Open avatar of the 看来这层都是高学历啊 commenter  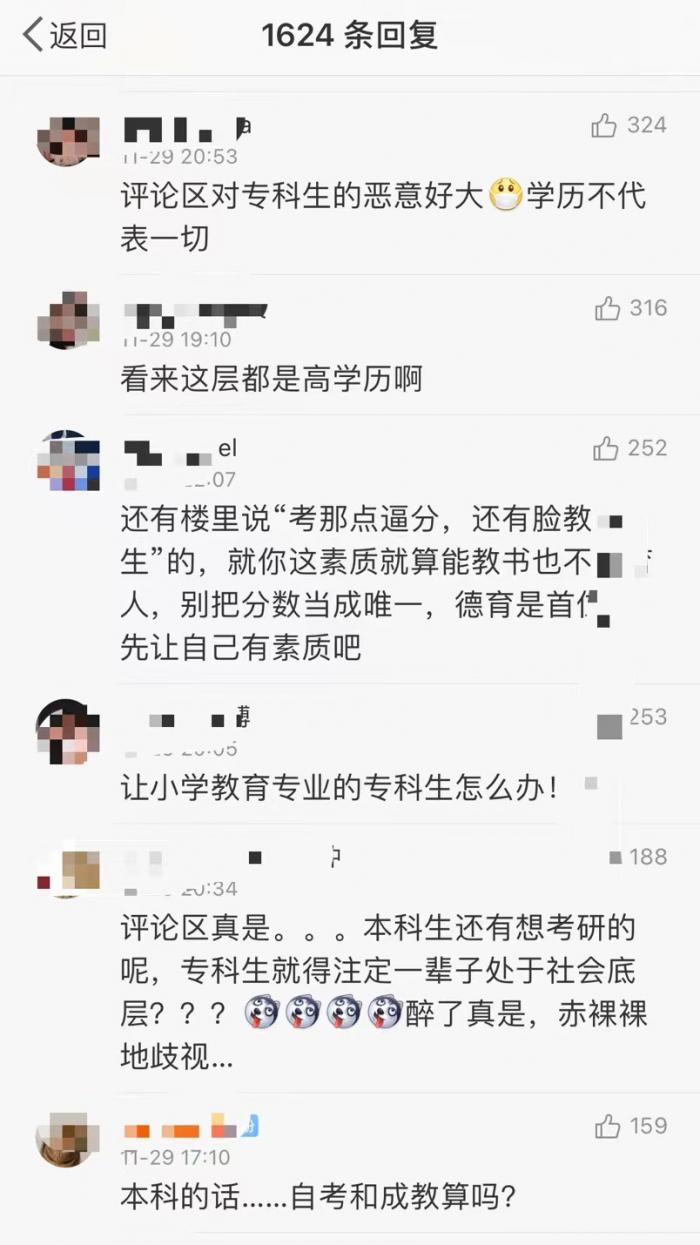pyautogui.click(x=68, y=321)
